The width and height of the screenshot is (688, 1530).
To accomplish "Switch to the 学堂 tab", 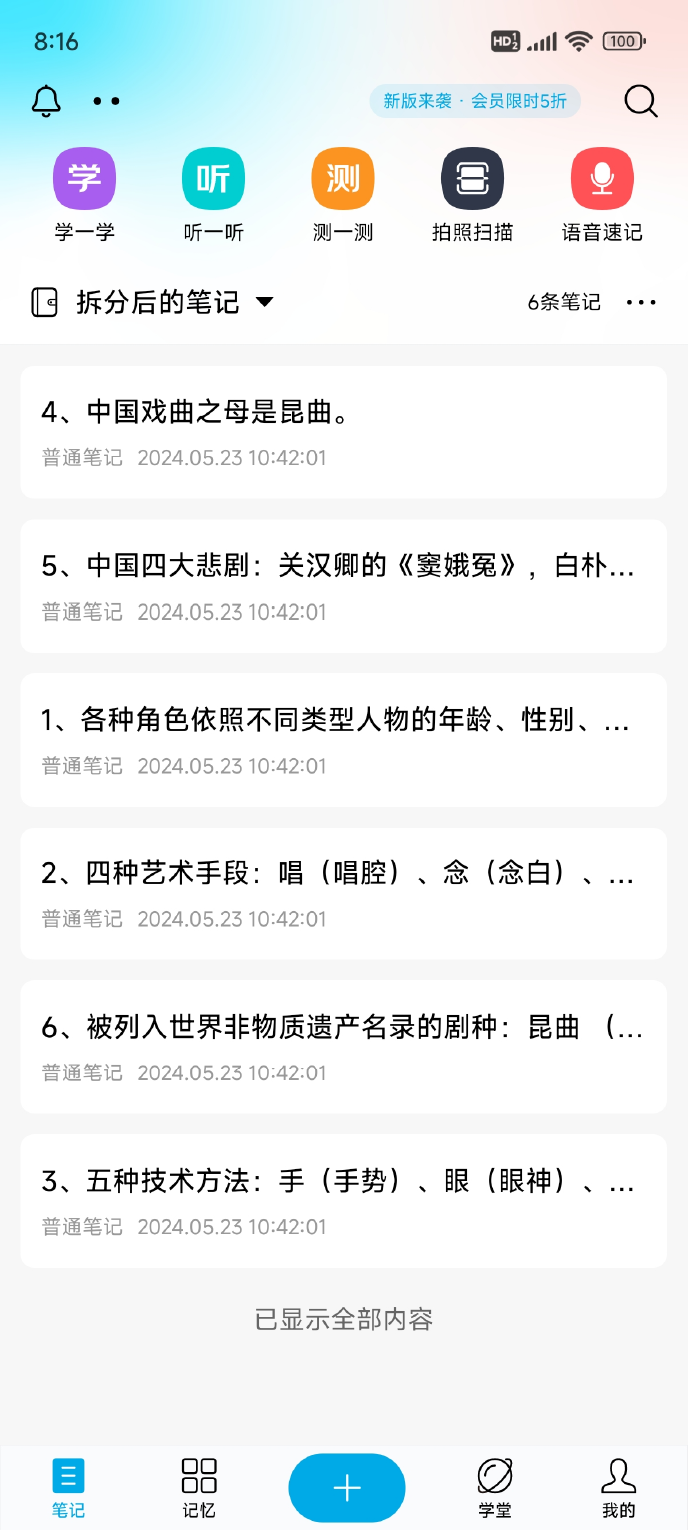I will (495, 1488).
